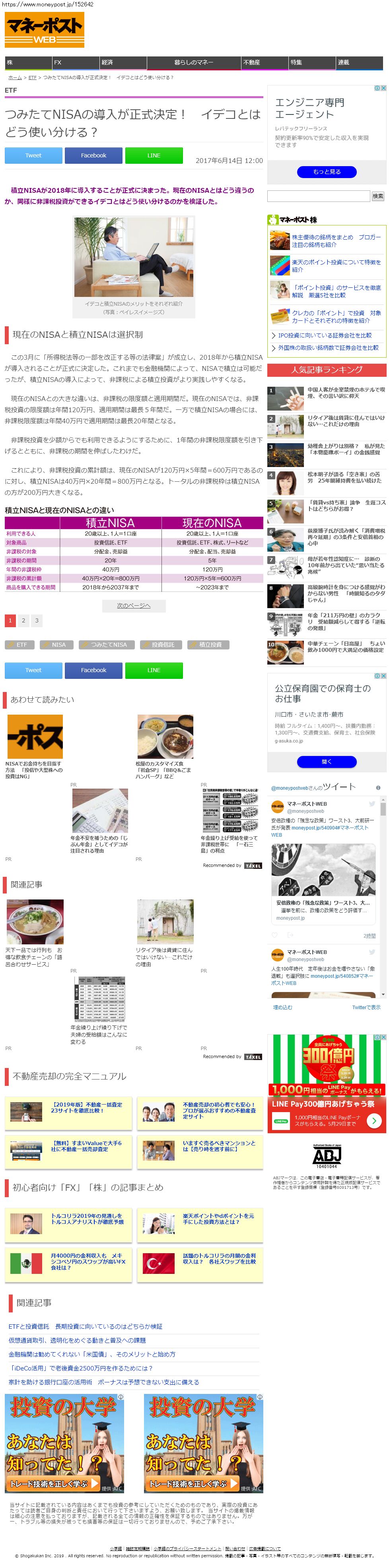Go to ホーム breadcrumb link

(15, 78)
